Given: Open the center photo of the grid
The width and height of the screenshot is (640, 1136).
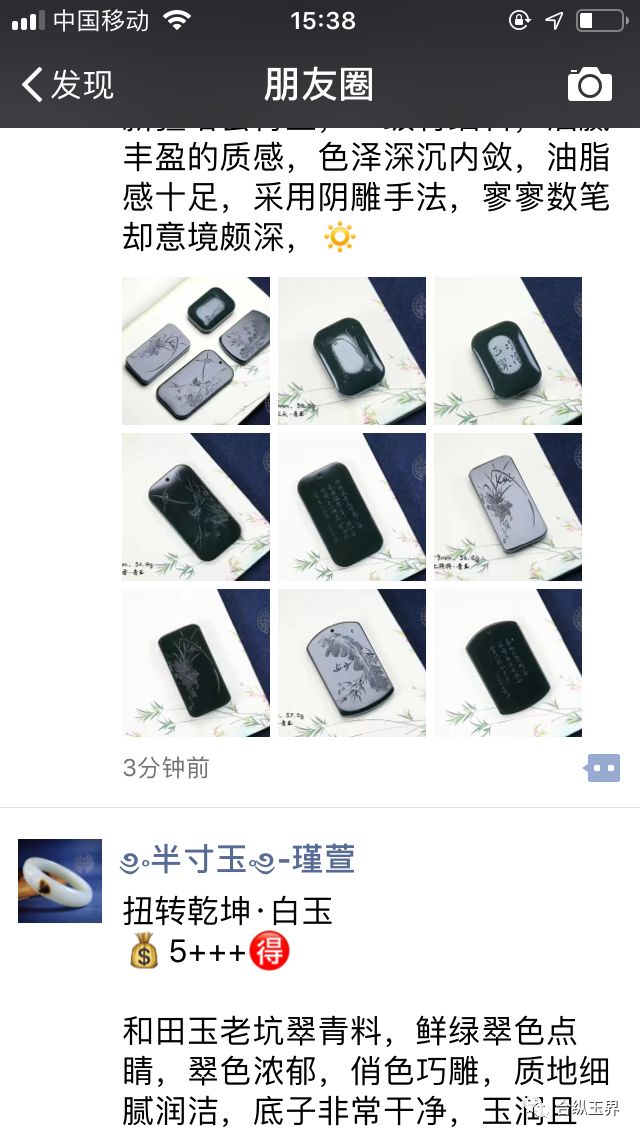Looking at the screenshot, I should point(352,507).
